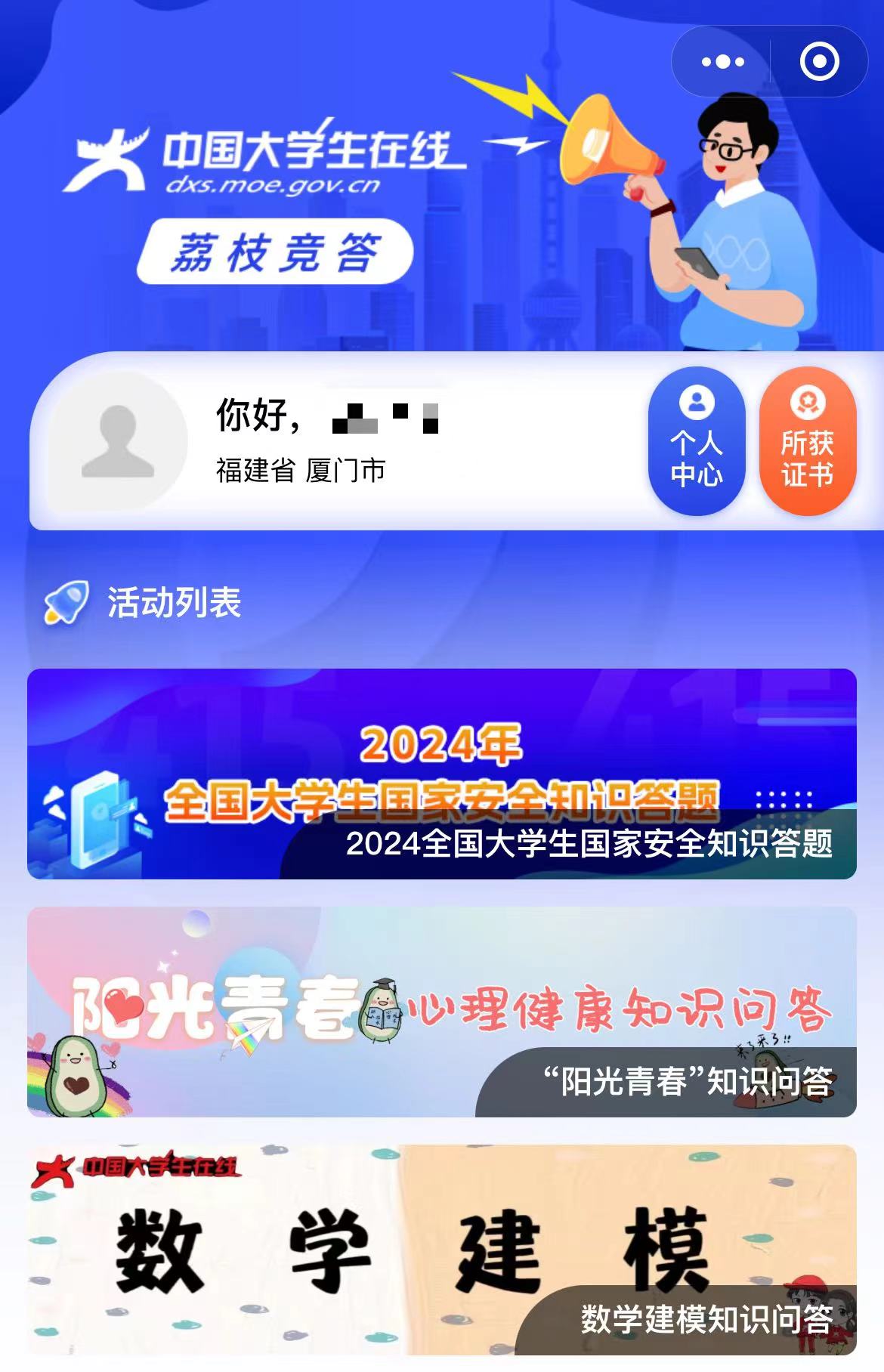Close the mini program via circle icon
This screenshot has height=1372, width=884.
tap(819, 61)
